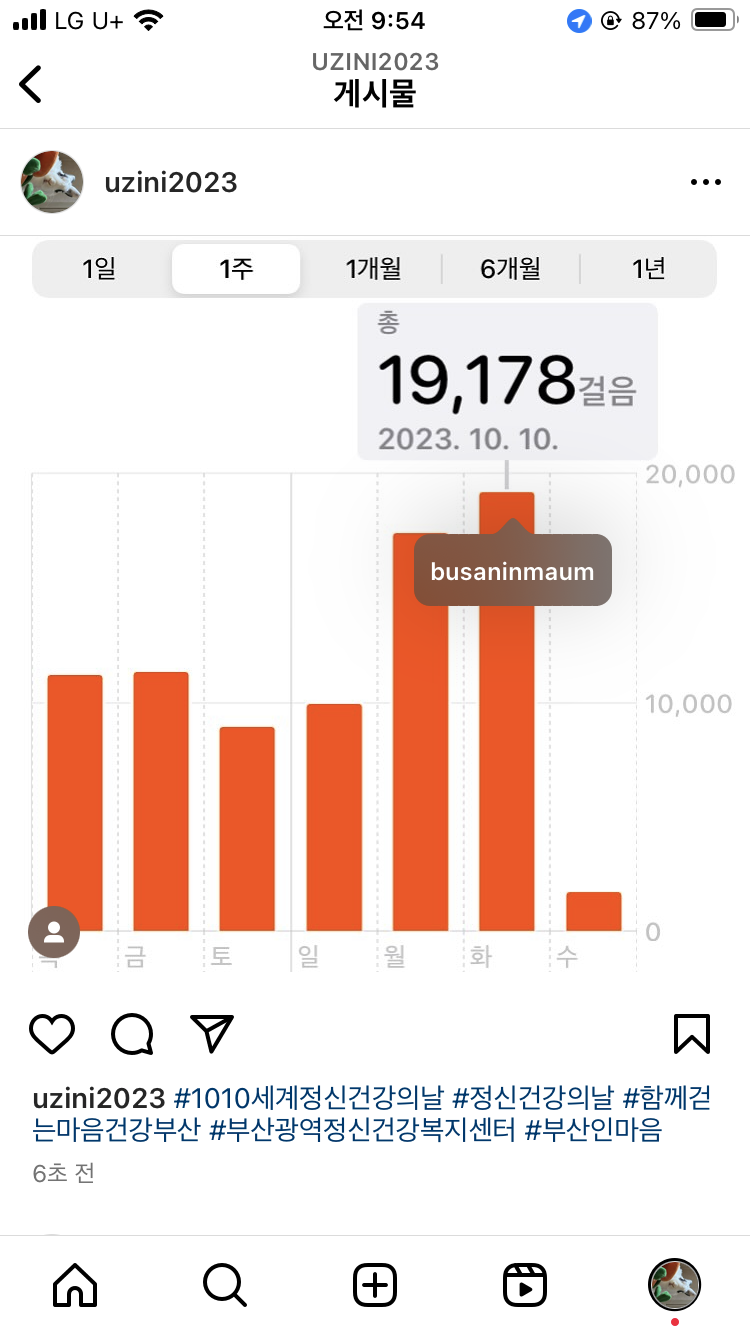The width and height of the screenshot is (750, 1334).
Task: Open the comments for this post
Action: coord(132,1034)
